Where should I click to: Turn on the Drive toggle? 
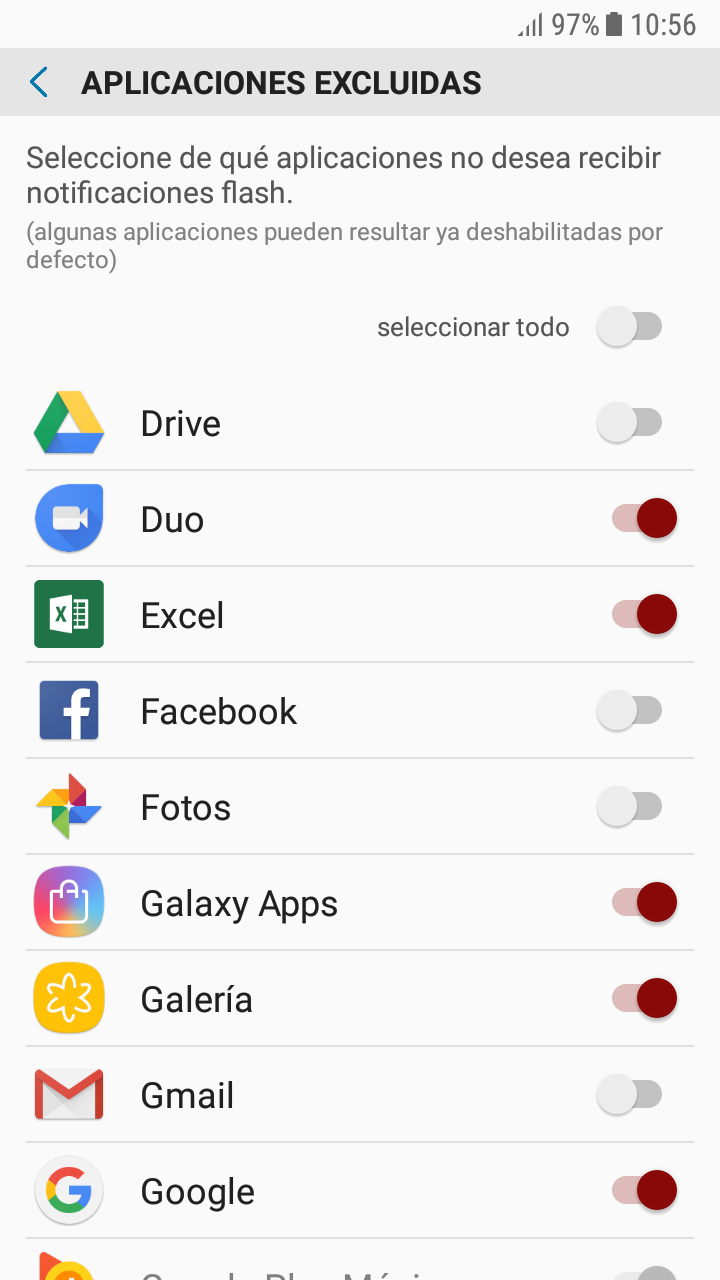coord(629,422)
